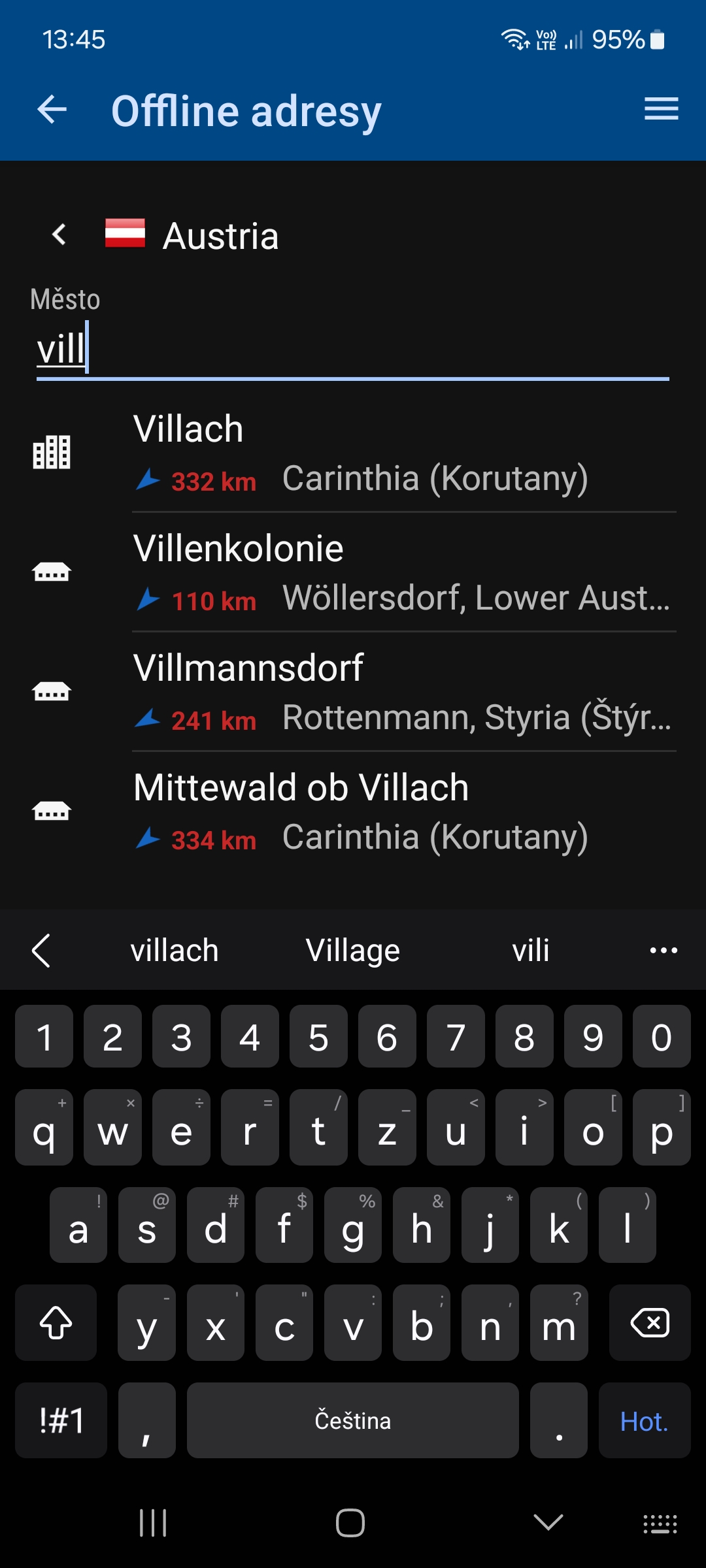
Task: Use the "Village" word suggestion
Action: (353, 951)
